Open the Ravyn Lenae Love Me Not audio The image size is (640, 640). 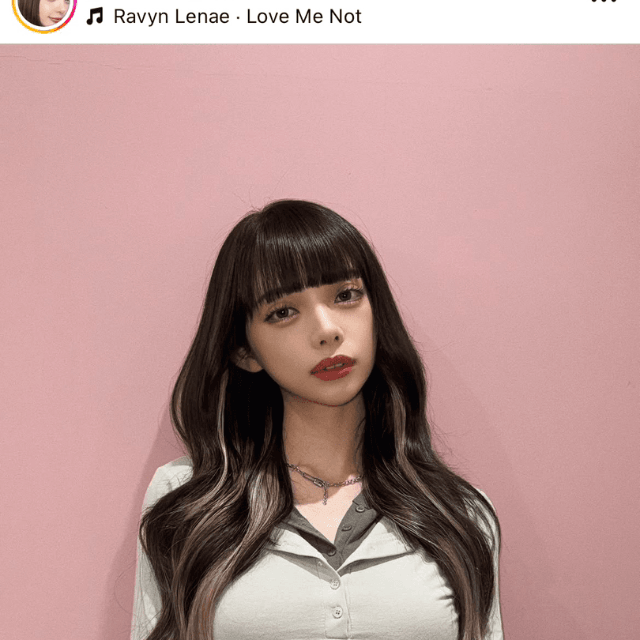coord(236,17)
